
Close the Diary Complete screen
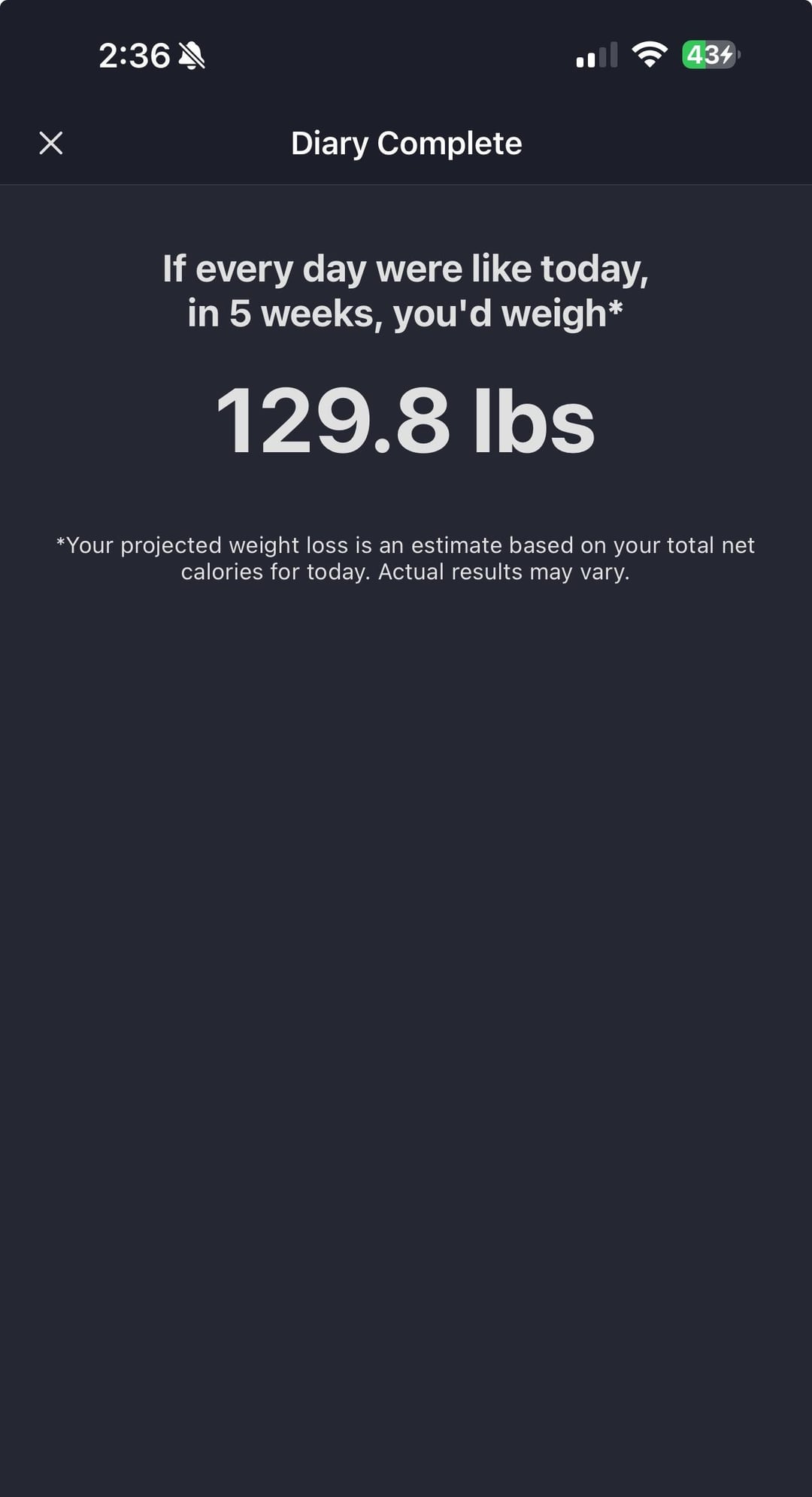[x=51, y=143]
